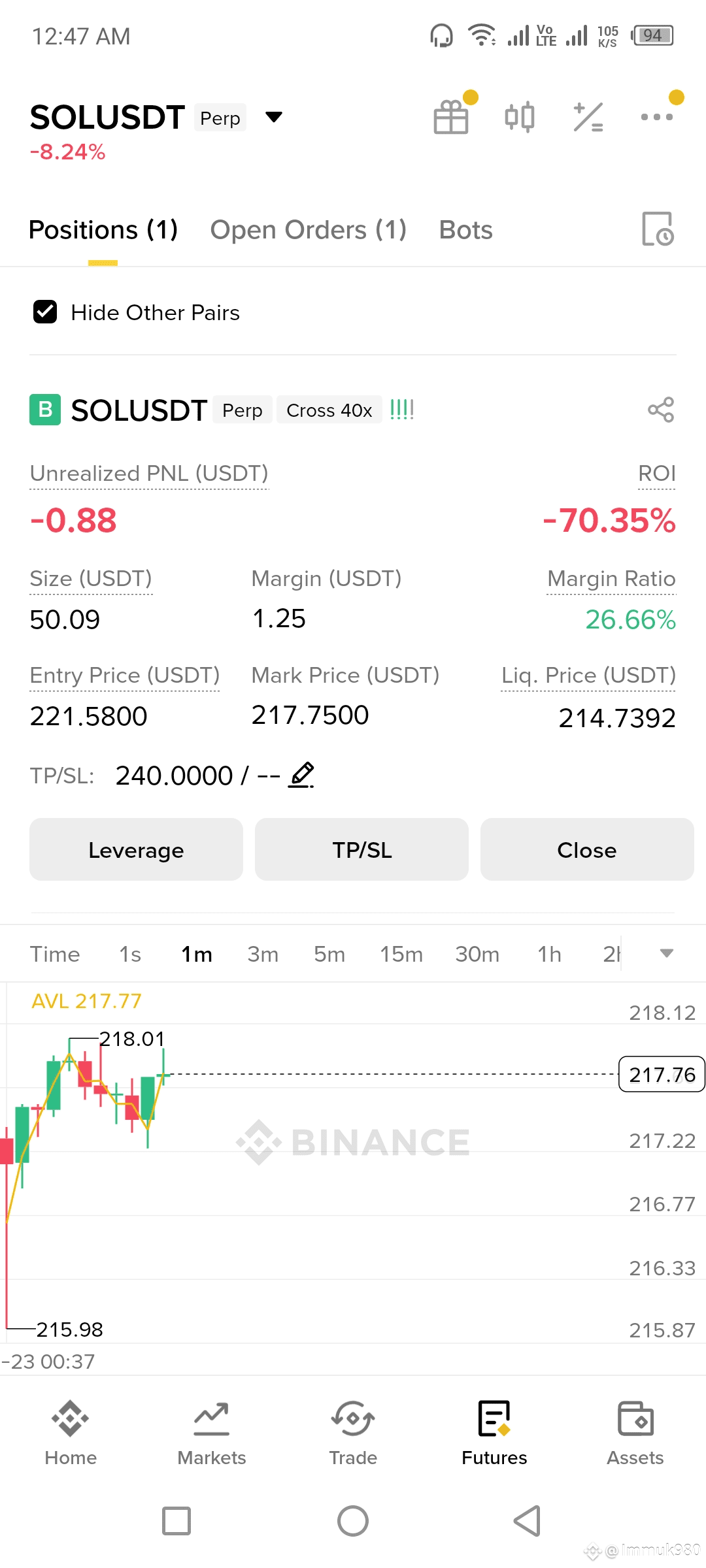Select the 1h chart interval
Viewport: 706px width, 1568px height.
pyautogui.click(x=549, y=955)
